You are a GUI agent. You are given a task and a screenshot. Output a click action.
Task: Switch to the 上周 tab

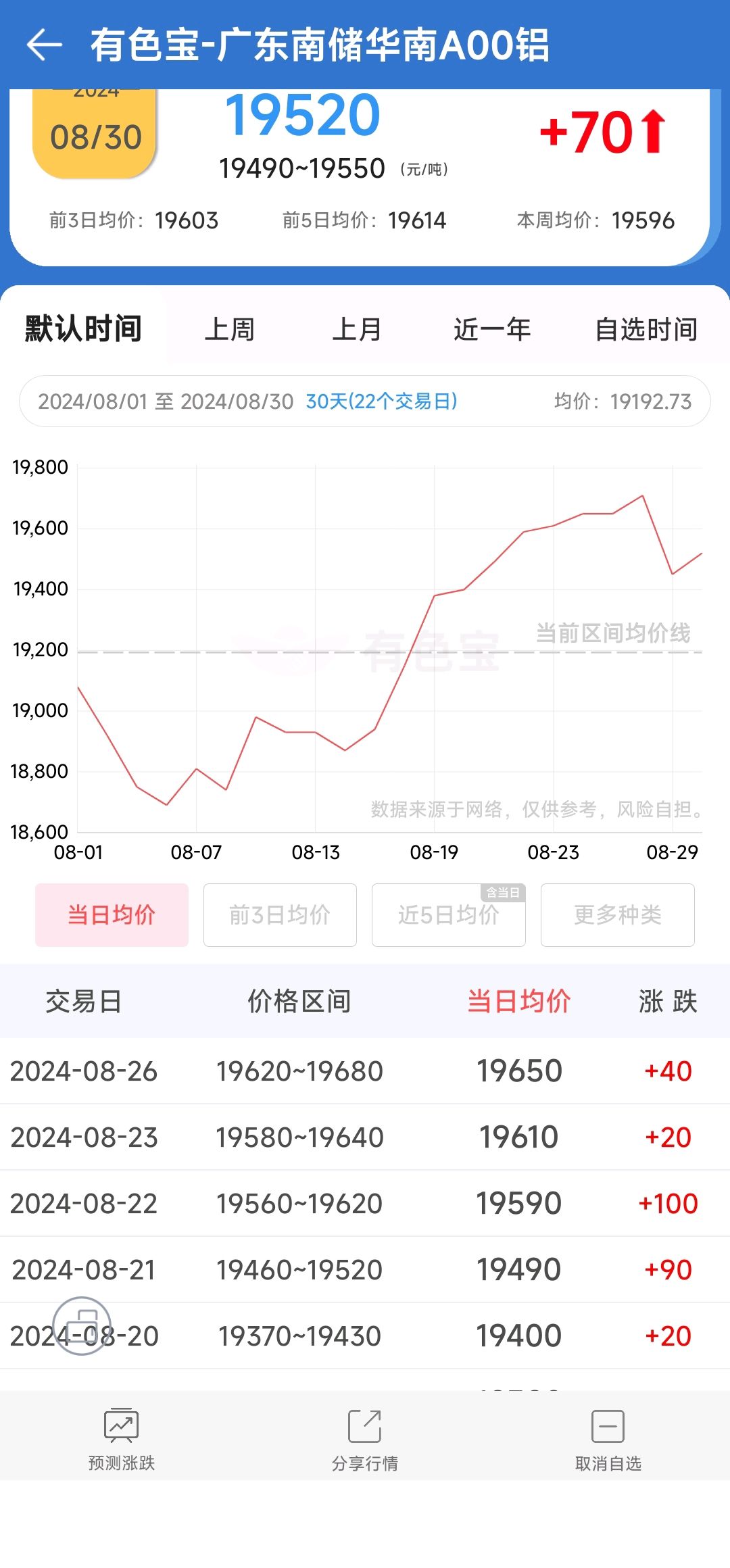(230, 330)
